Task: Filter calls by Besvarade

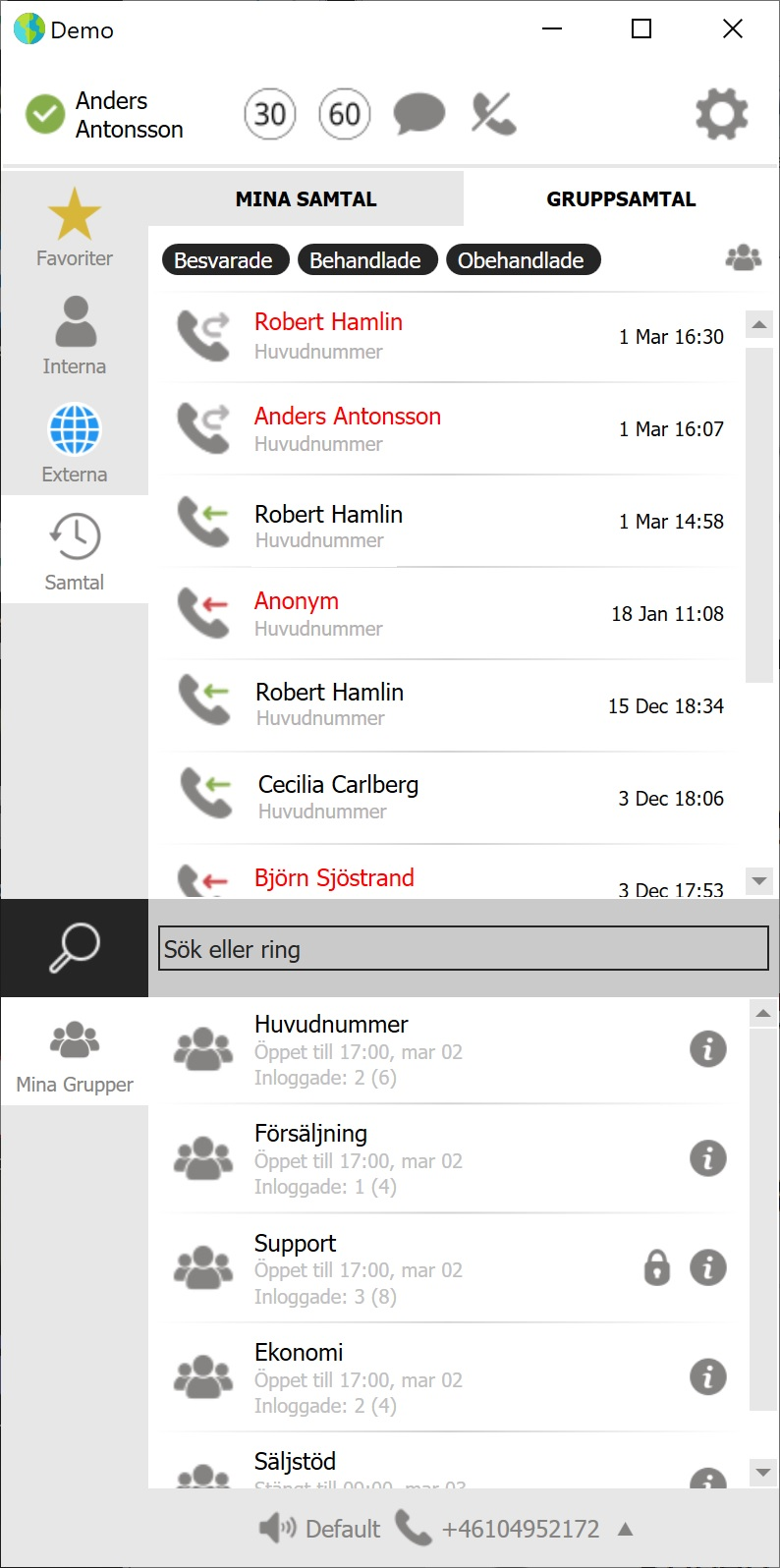Action: click(224, 260)
